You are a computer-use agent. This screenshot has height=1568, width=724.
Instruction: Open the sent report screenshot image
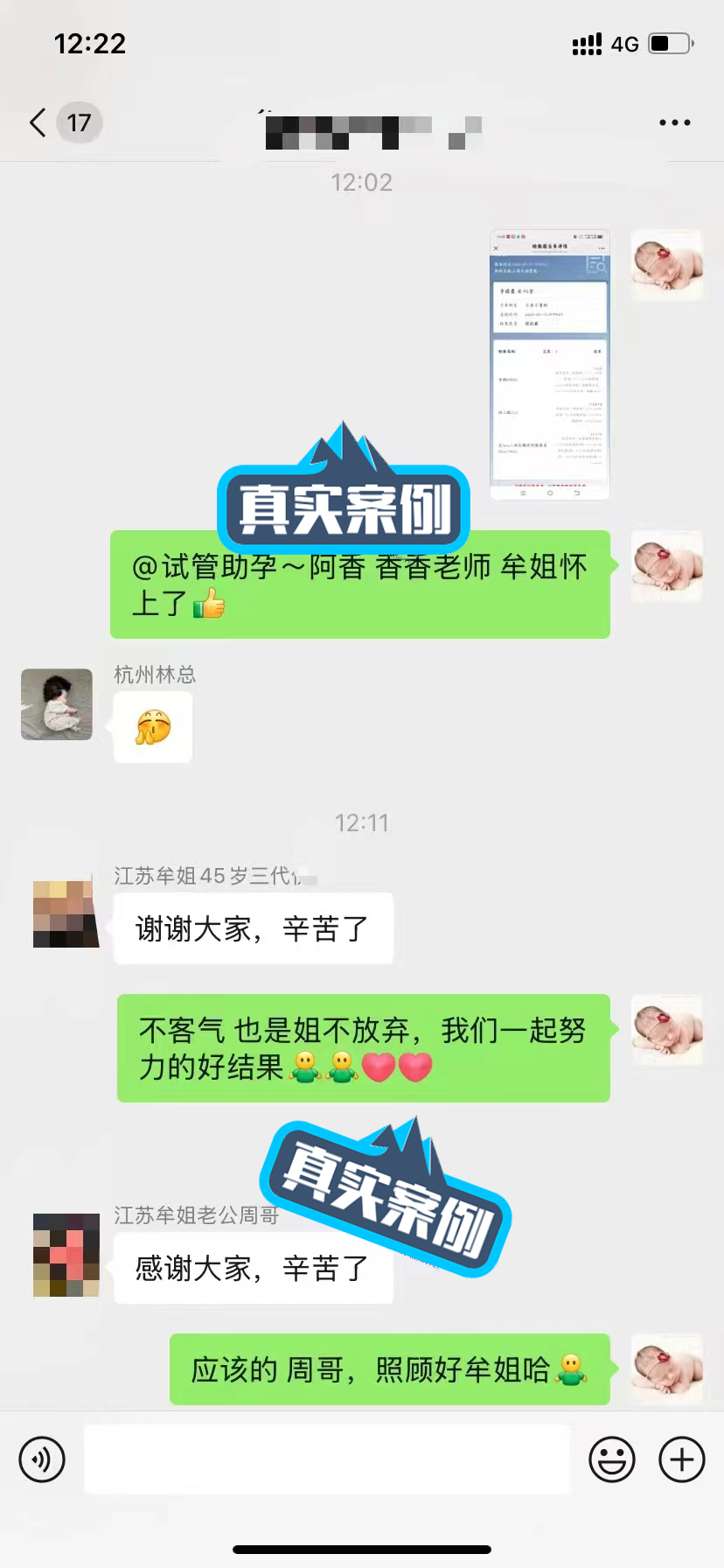pos(550,365)
